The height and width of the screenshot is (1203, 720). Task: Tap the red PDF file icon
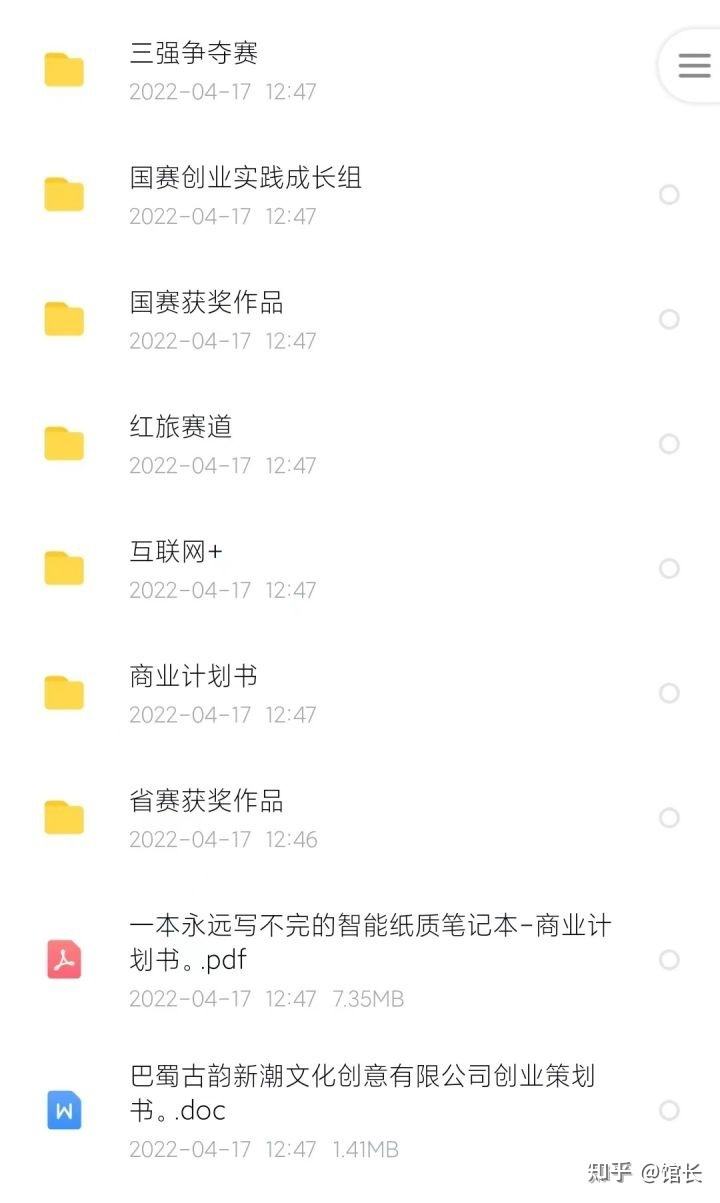(63, 960)
